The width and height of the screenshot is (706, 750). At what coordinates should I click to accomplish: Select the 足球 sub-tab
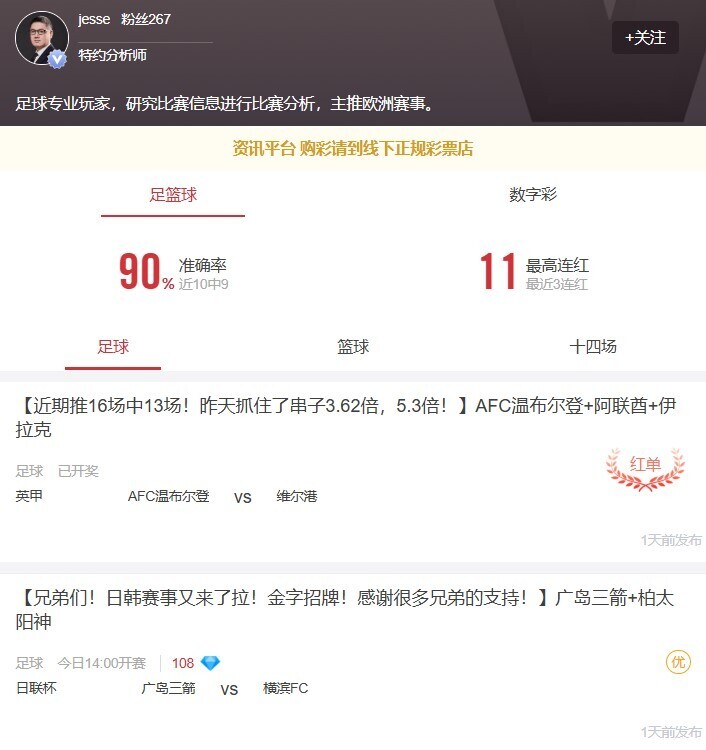(113, 347)
